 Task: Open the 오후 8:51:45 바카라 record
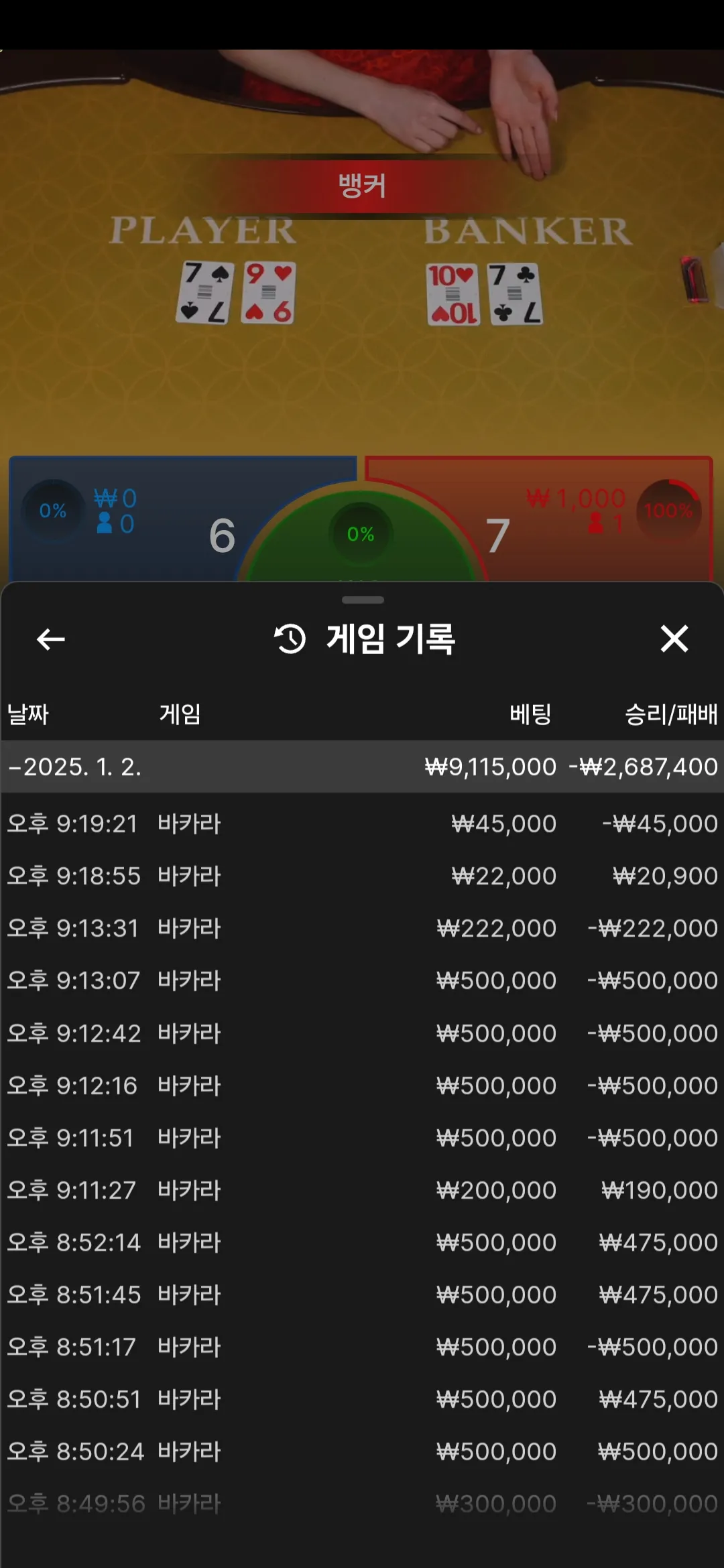tap(362, 1295)
